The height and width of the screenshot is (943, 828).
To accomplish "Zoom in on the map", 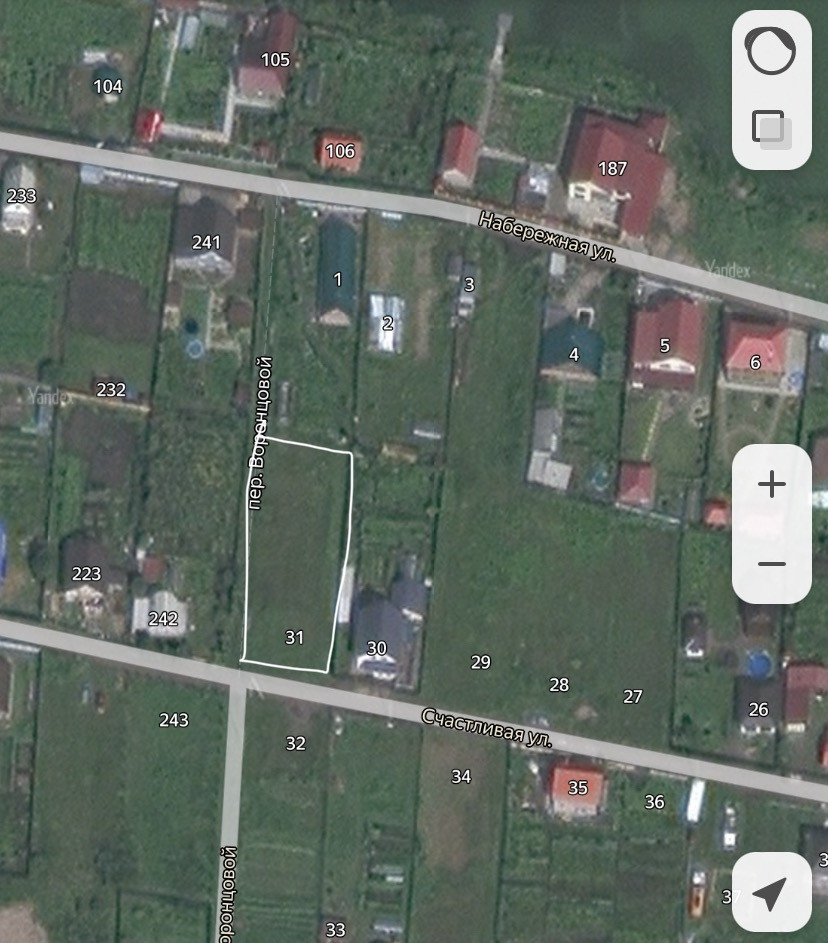I will point(771,485).
